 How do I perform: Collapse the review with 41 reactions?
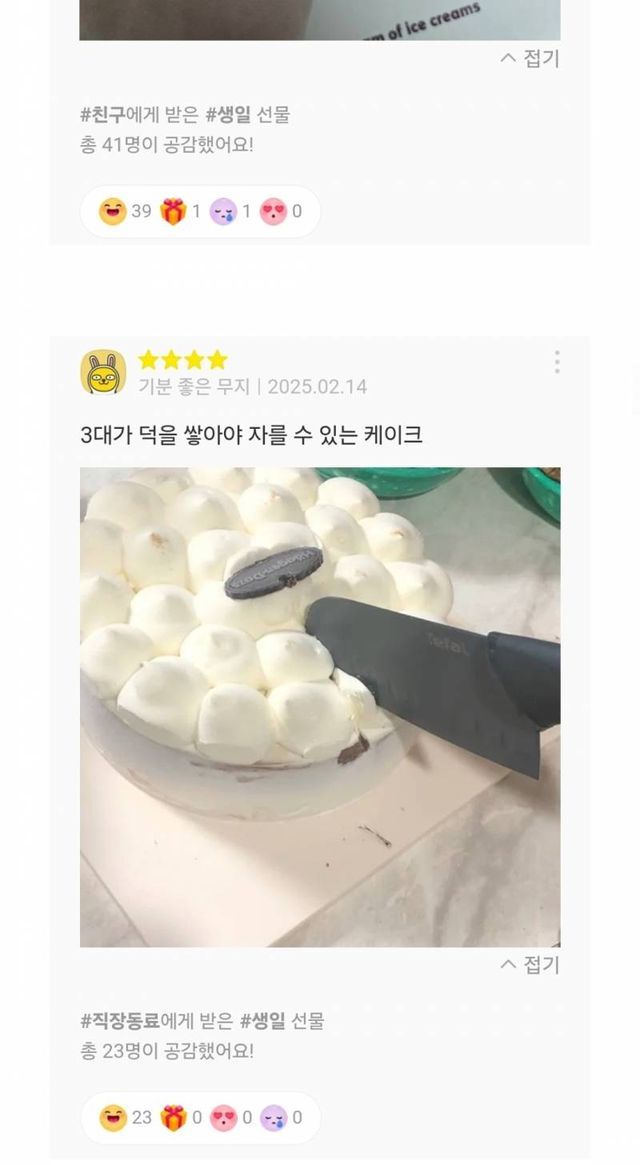click(x=529, y=58)
